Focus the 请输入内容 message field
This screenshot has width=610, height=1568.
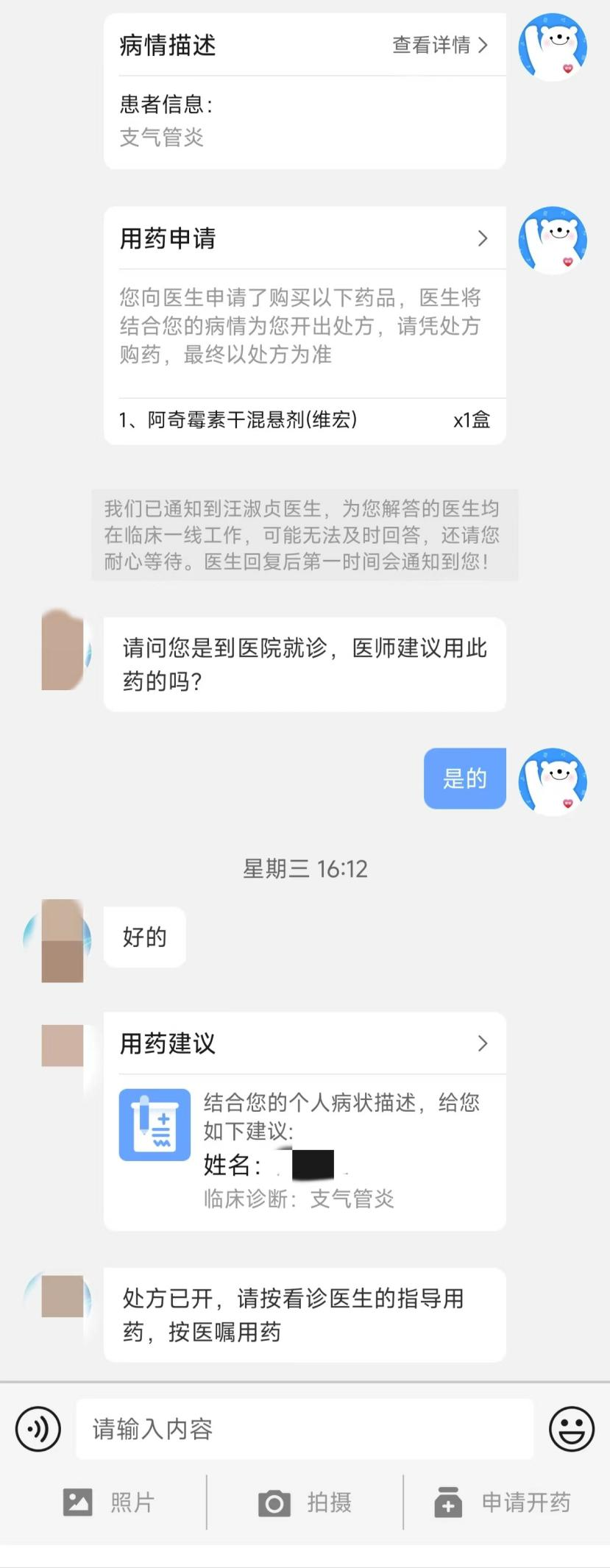304,1429
